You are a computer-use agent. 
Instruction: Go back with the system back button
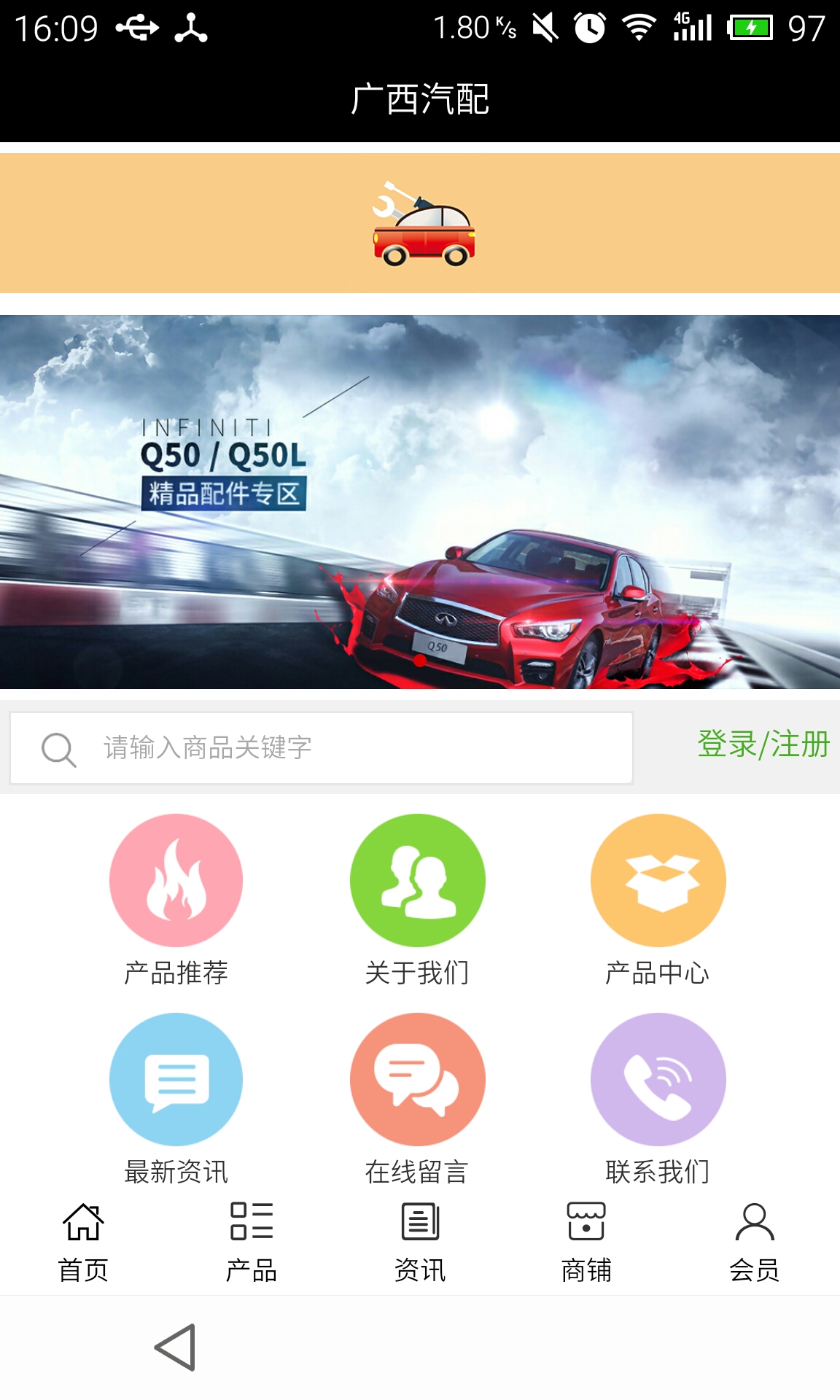click(176, 1347)
